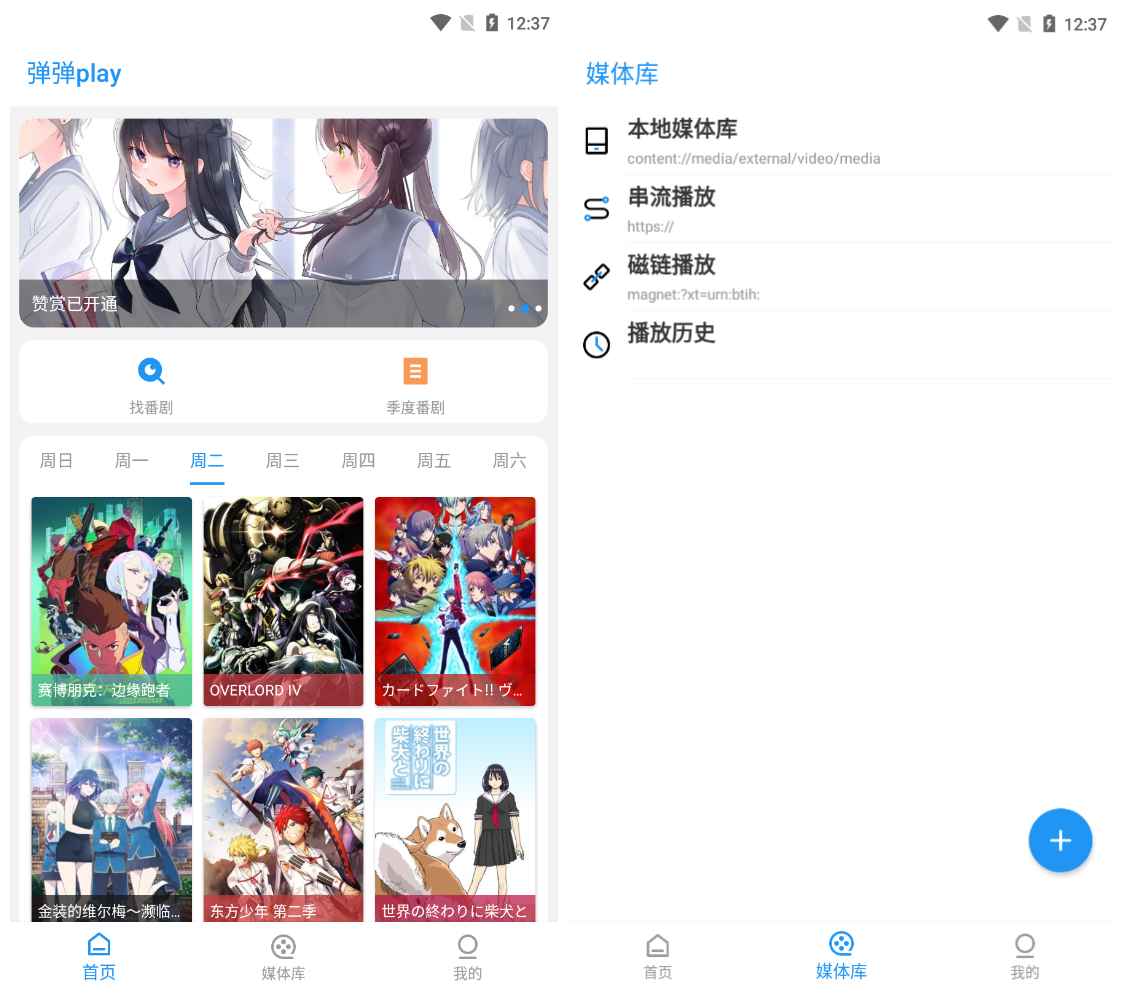Select the 周三 tab

[282, 461]
